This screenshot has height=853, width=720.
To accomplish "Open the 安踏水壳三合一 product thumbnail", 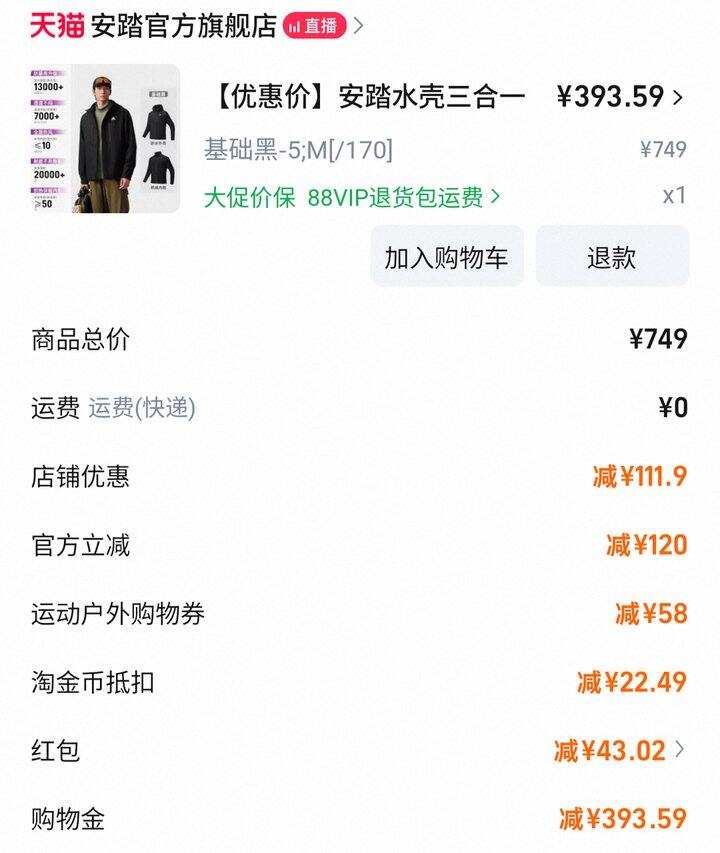I will pos(105,139).
